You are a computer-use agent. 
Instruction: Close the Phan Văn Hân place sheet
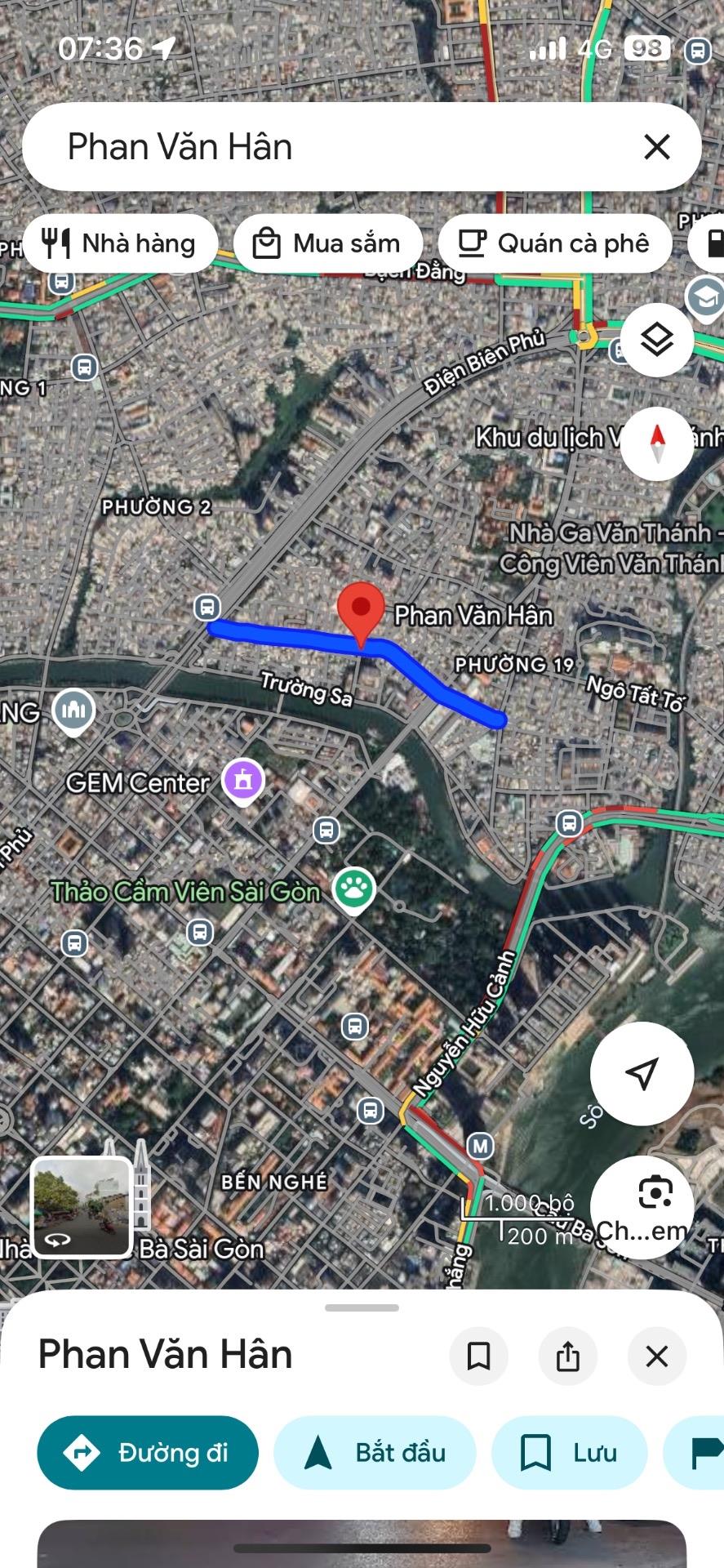click(656, 1356)
